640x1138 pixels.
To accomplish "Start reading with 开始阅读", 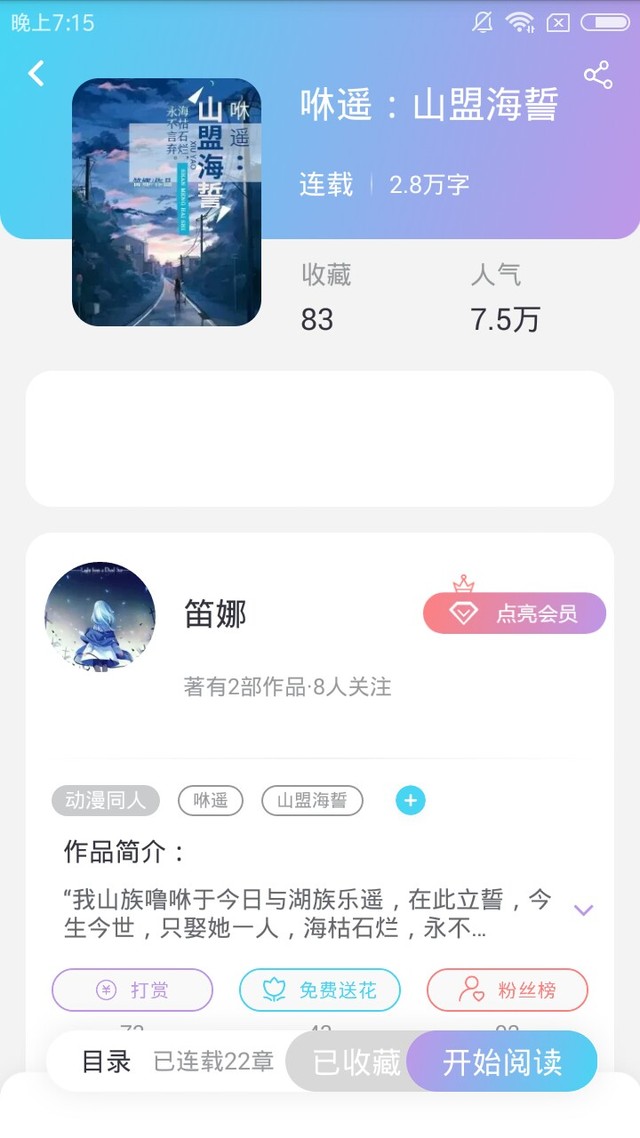I will pyautogui.click(x=502, y=1062).
